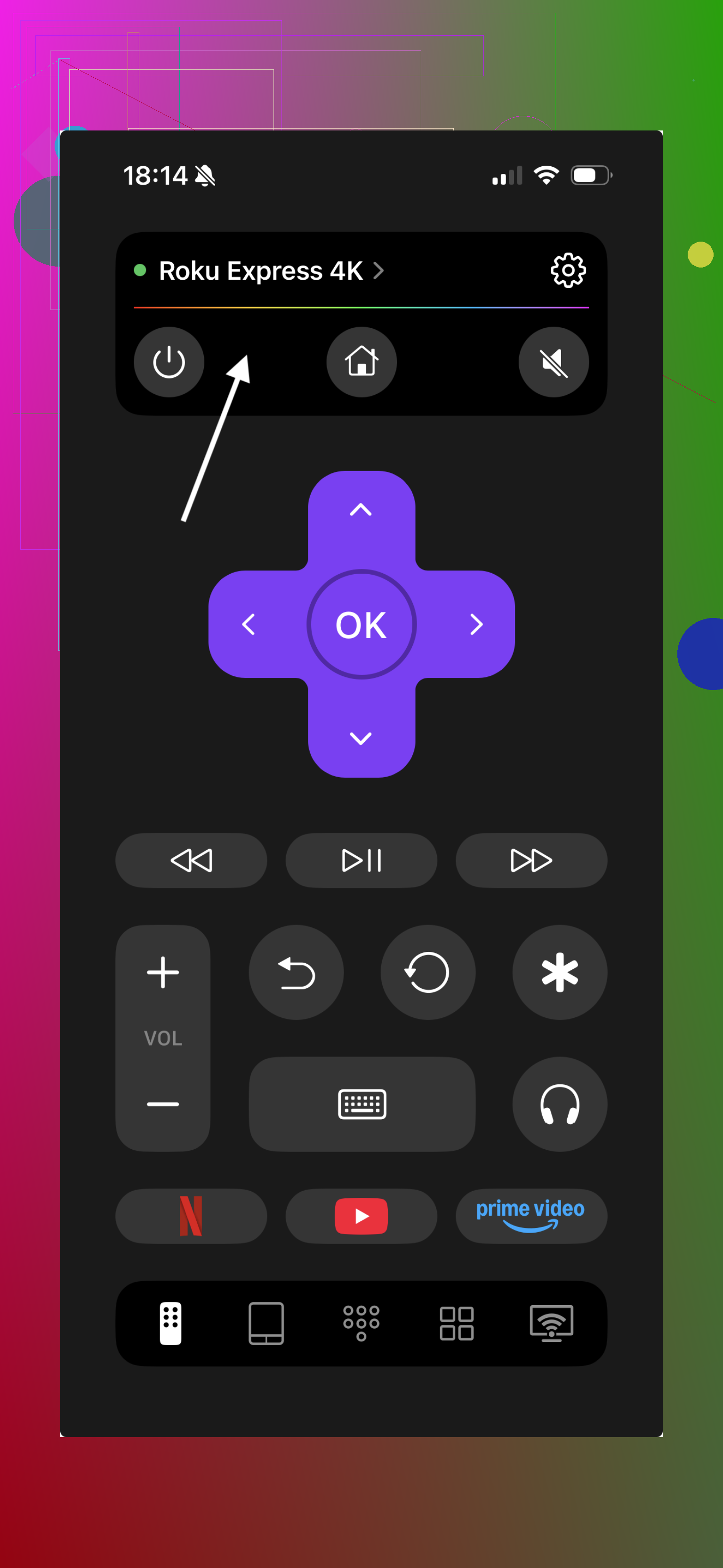Open the numeric keypad tab

tap(361, 1323)
